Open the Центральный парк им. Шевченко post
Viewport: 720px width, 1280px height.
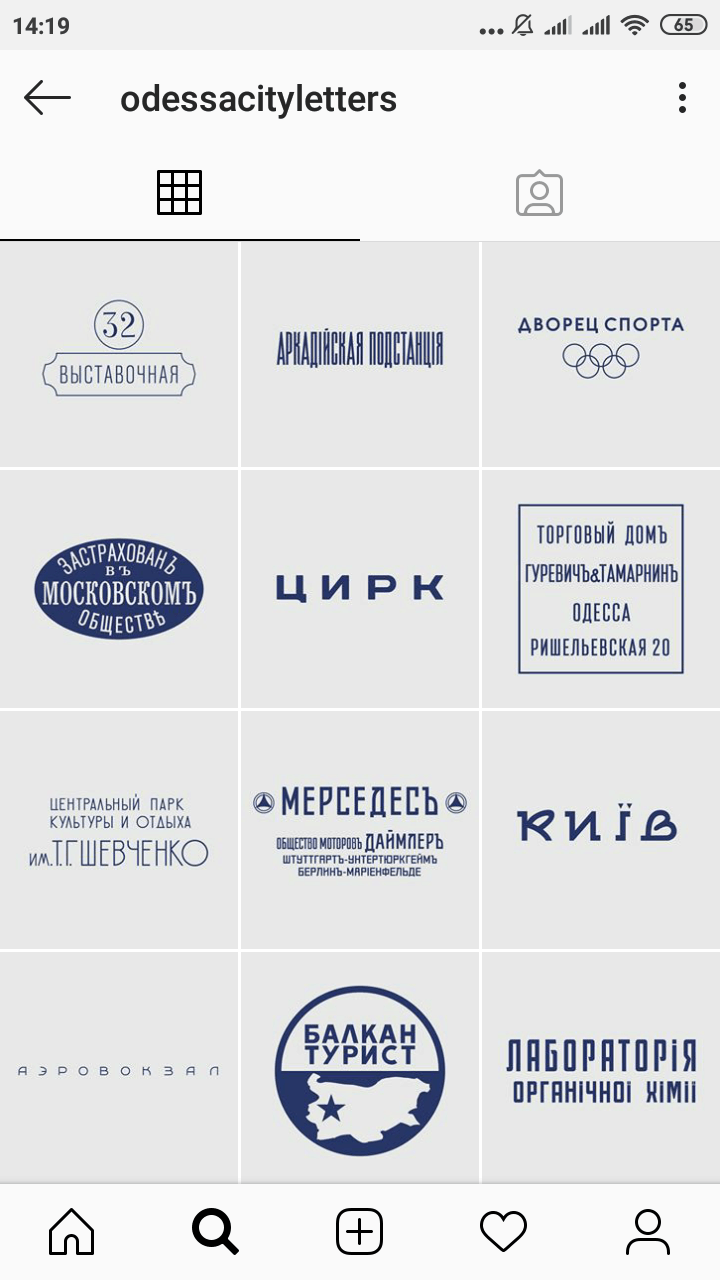pos(119,830)
